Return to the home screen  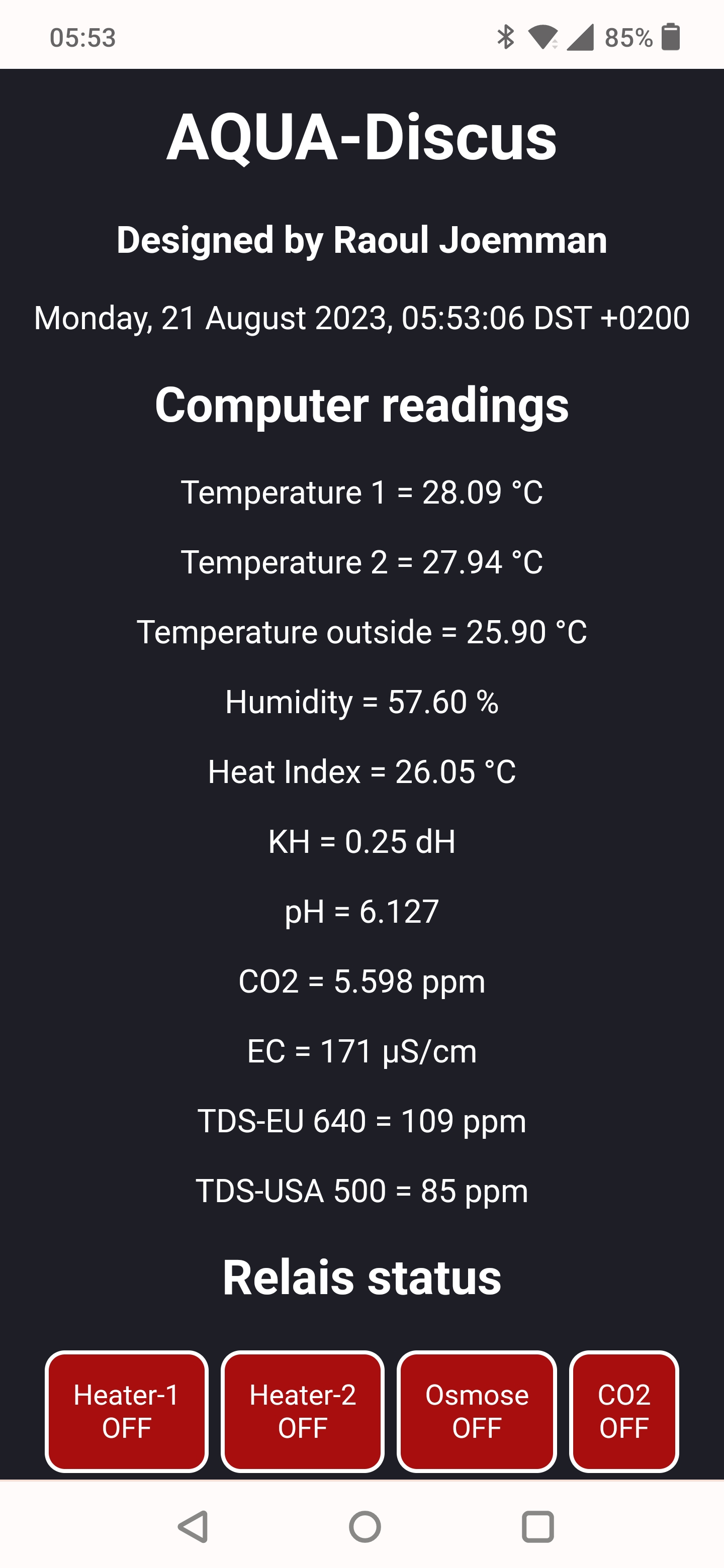tap(365, 1527)
